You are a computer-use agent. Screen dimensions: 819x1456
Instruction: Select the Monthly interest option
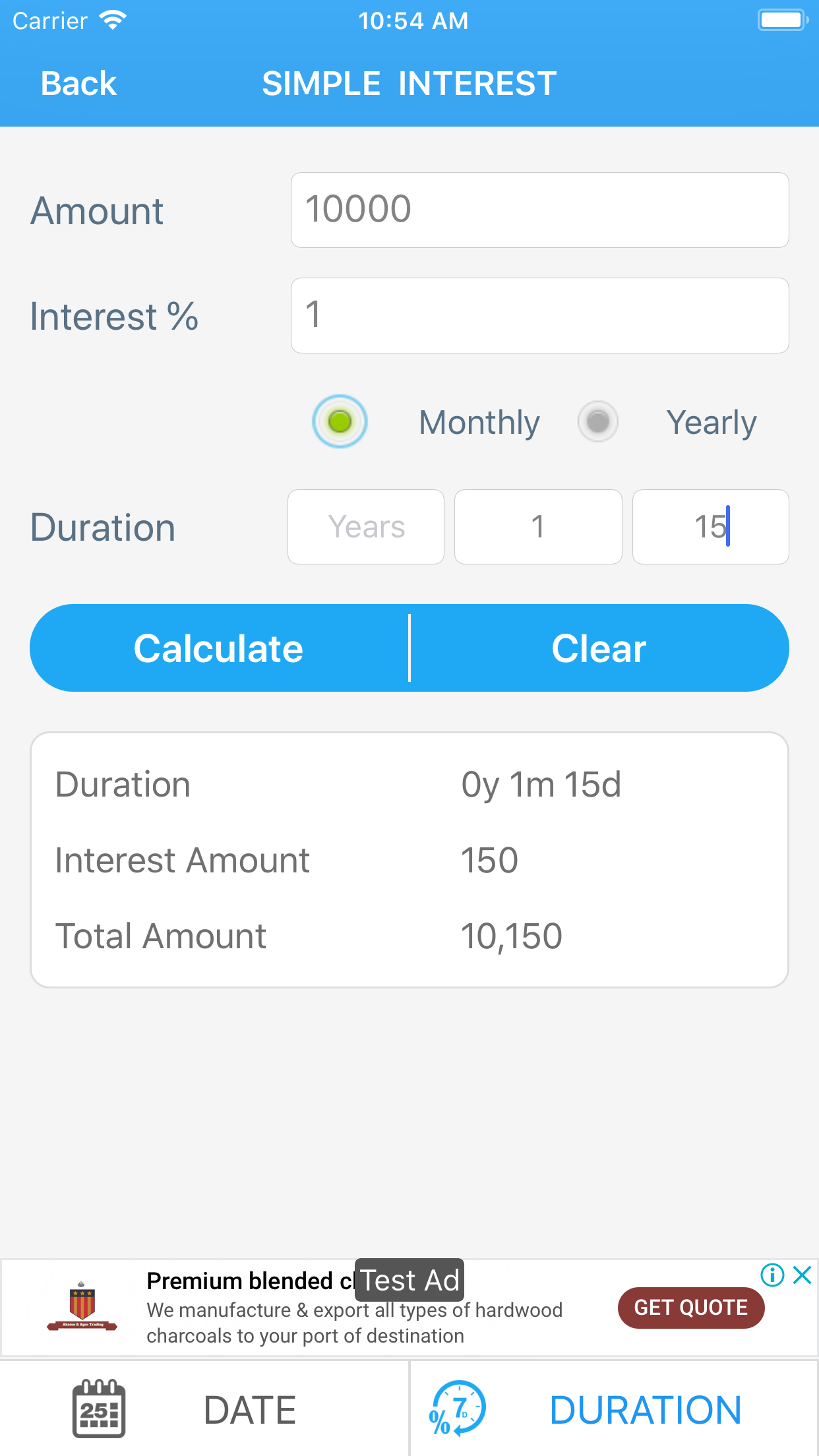tap(339, 421)
